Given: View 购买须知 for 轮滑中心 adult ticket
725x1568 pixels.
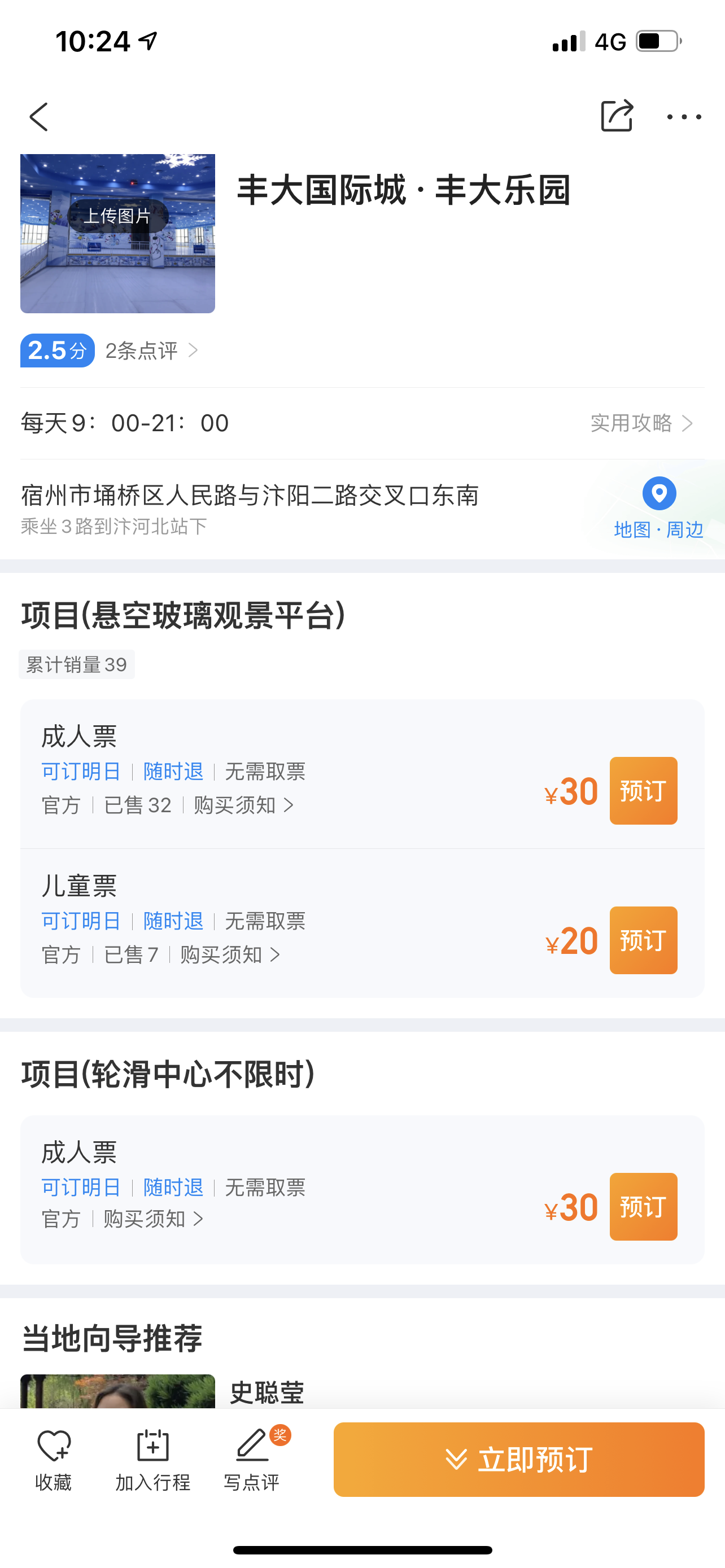Looking at the screenshot, I should pyautogui.click(x=154, y=1219).
